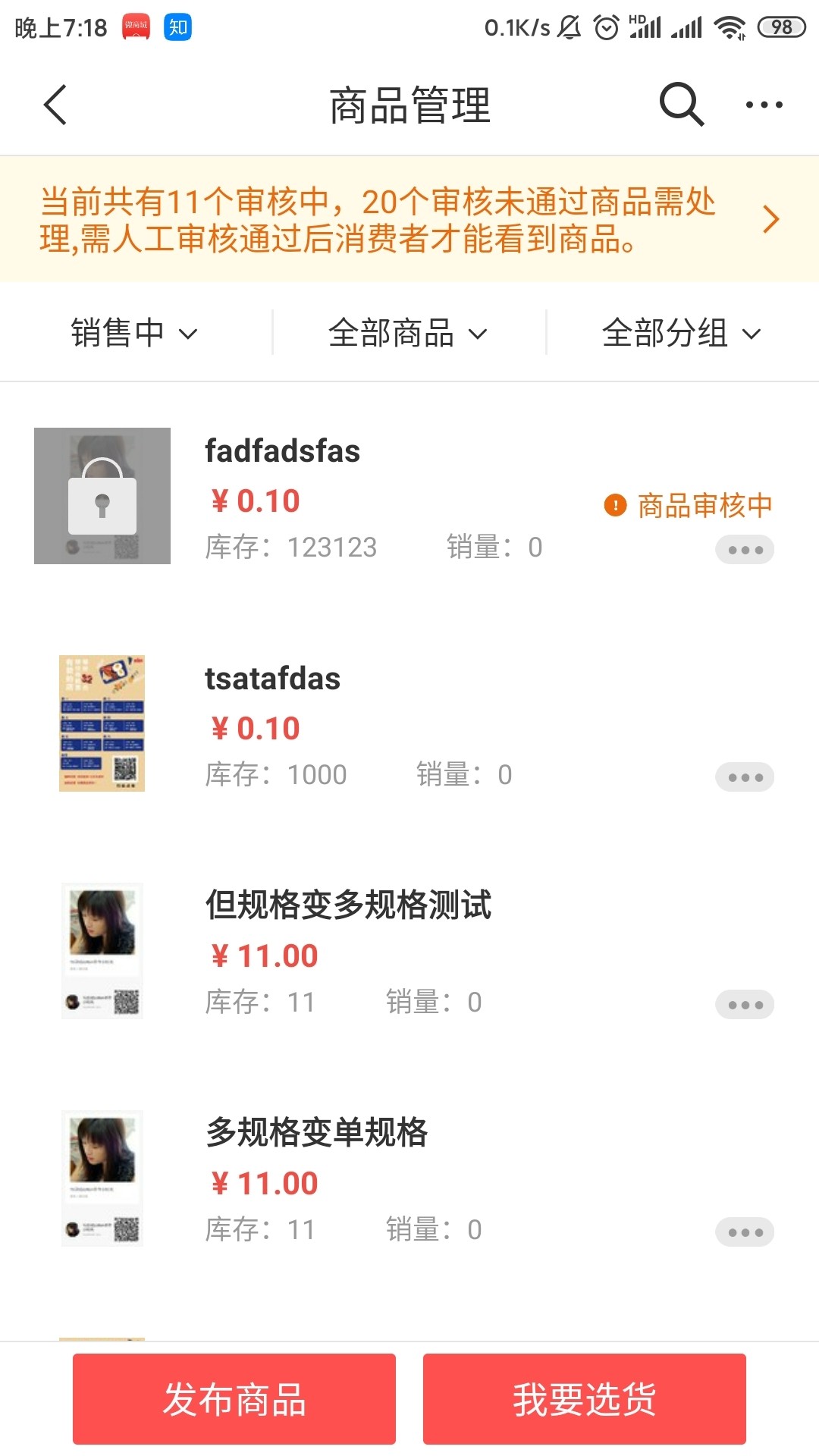Open the orange review notice banner

coord(409,220)
